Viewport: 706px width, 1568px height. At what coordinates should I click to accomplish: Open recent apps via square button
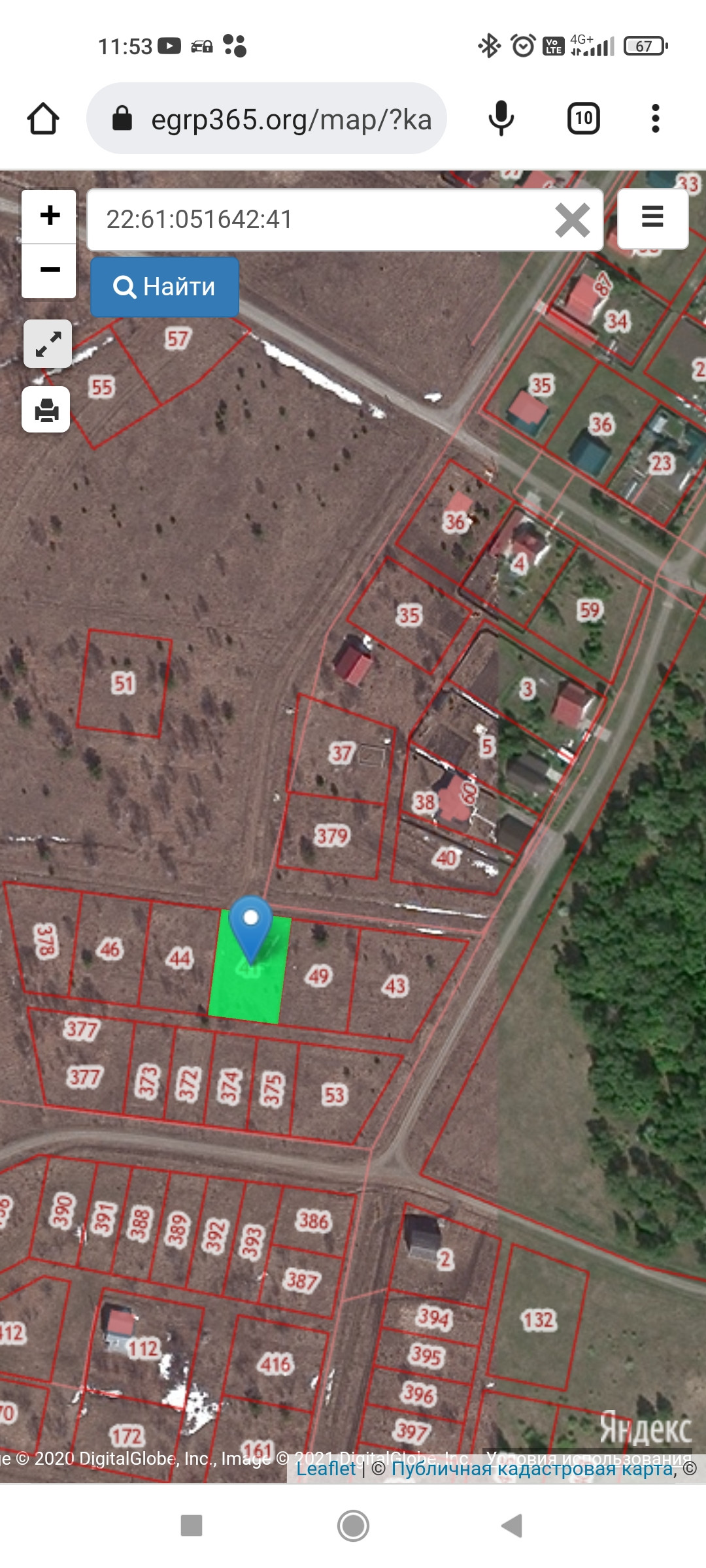[192, 1526]
